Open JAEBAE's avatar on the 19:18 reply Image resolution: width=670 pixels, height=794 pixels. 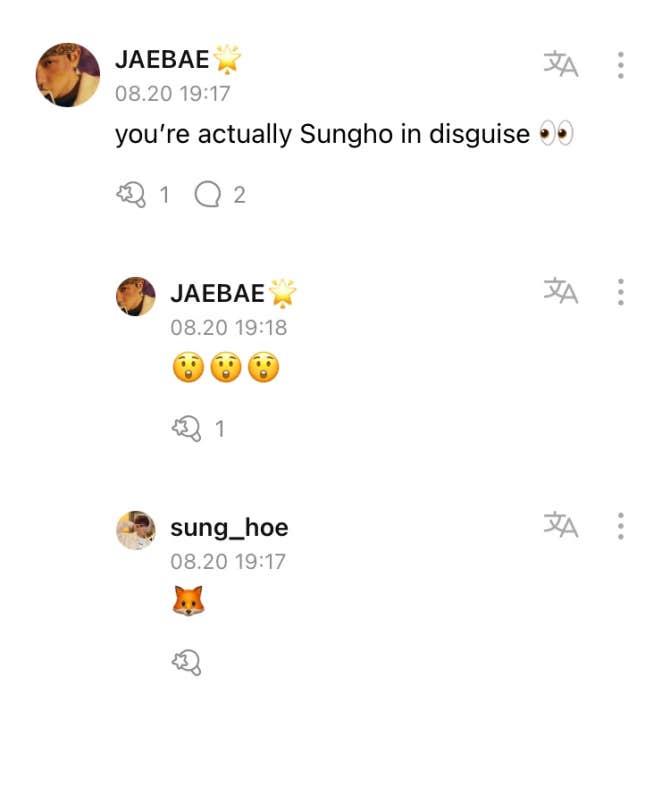136,297
